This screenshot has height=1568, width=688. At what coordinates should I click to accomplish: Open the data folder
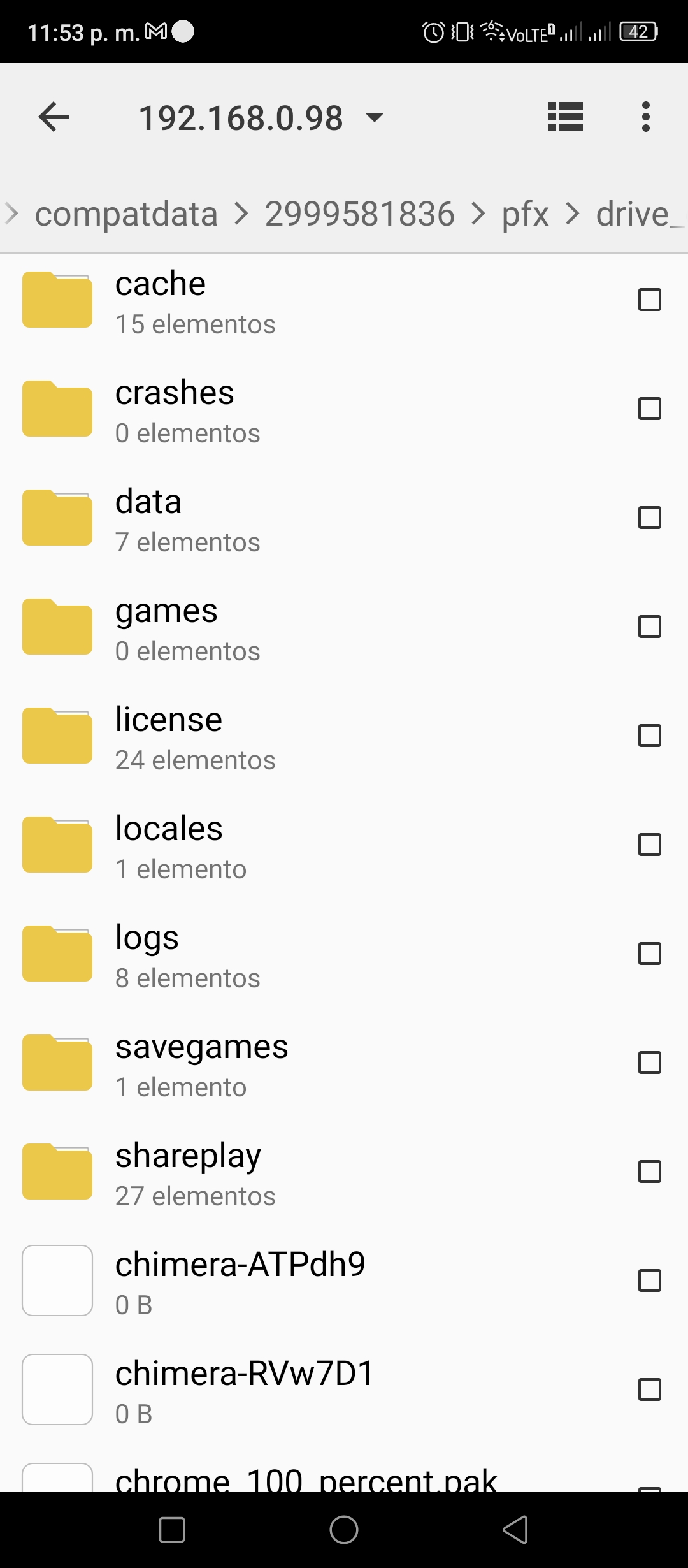pyautogui.click(x=344, y=518)
